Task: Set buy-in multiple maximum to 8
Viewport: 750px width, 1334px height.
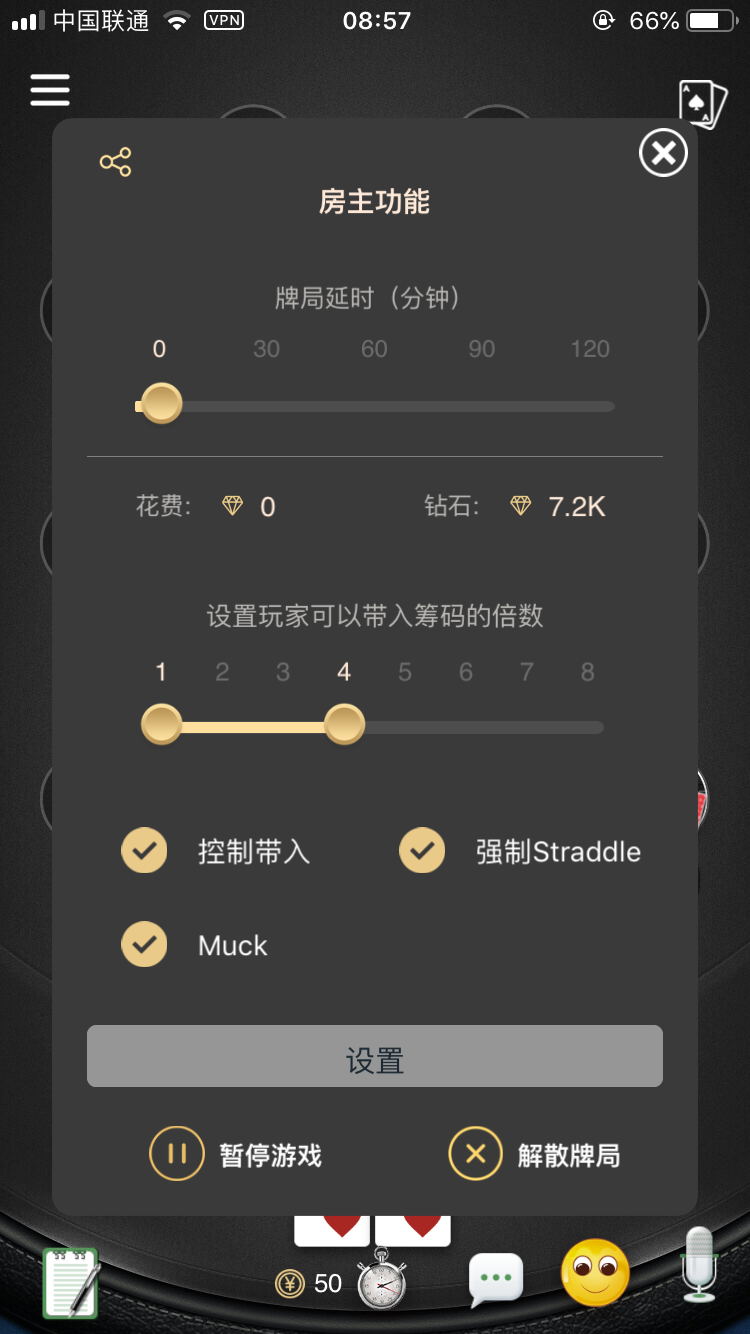Action: 587,726
